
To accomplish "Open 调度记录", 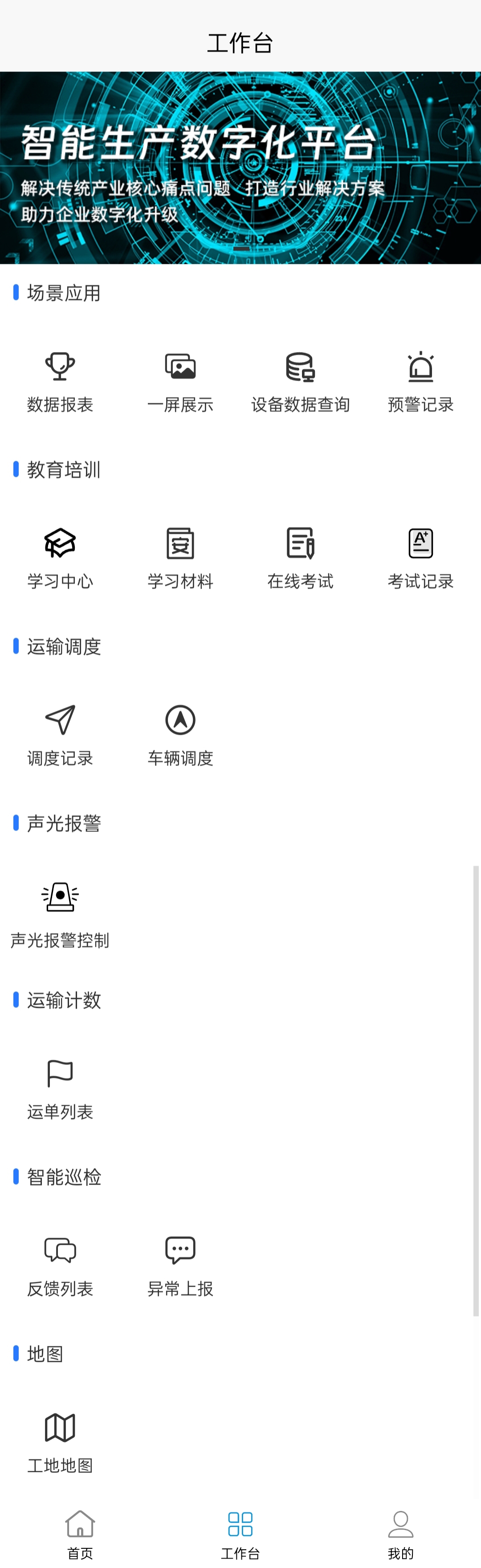I will (x=60, y=734).
